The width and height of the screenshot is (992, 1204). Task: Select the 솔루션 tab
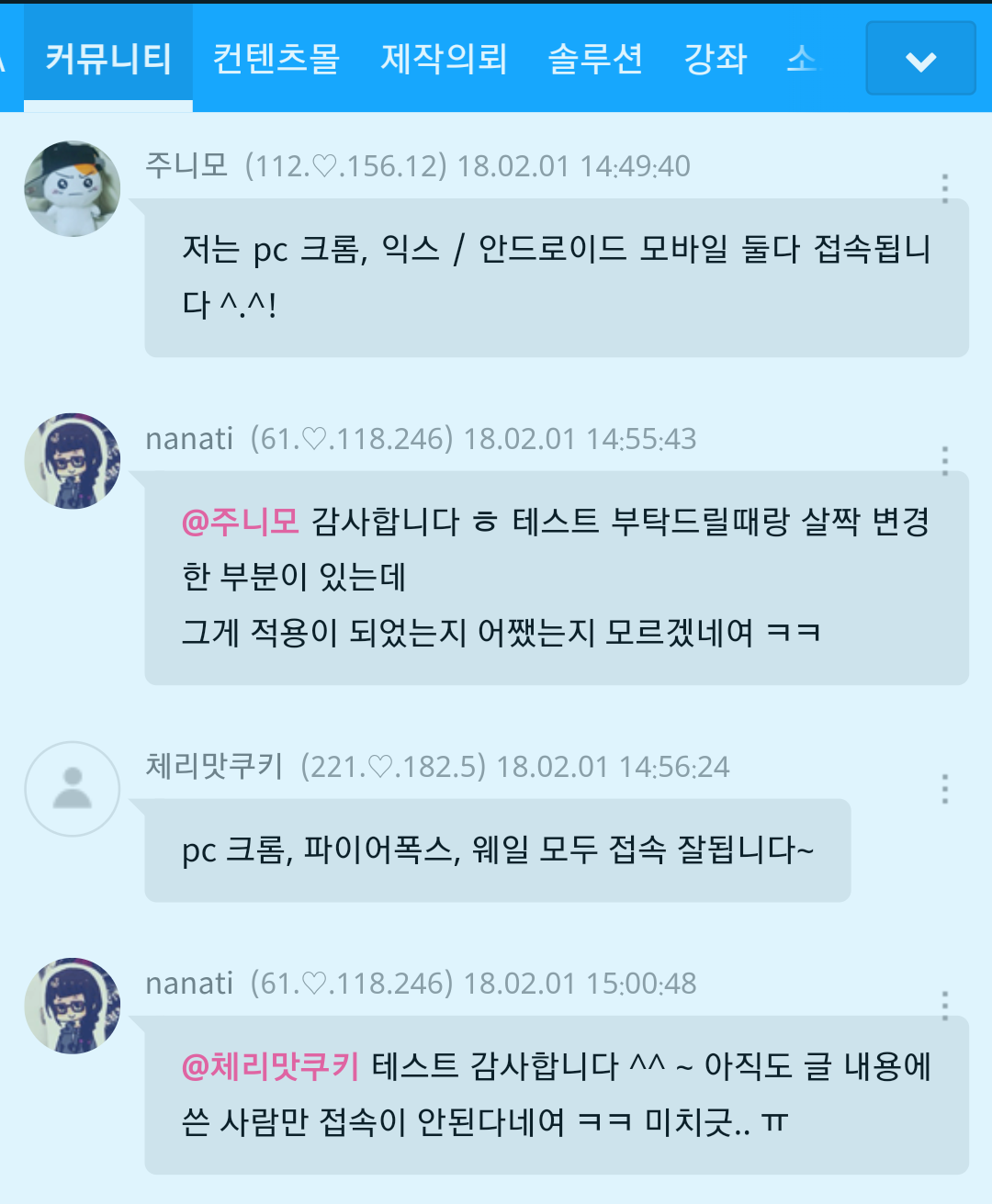[x=594, y=59]
